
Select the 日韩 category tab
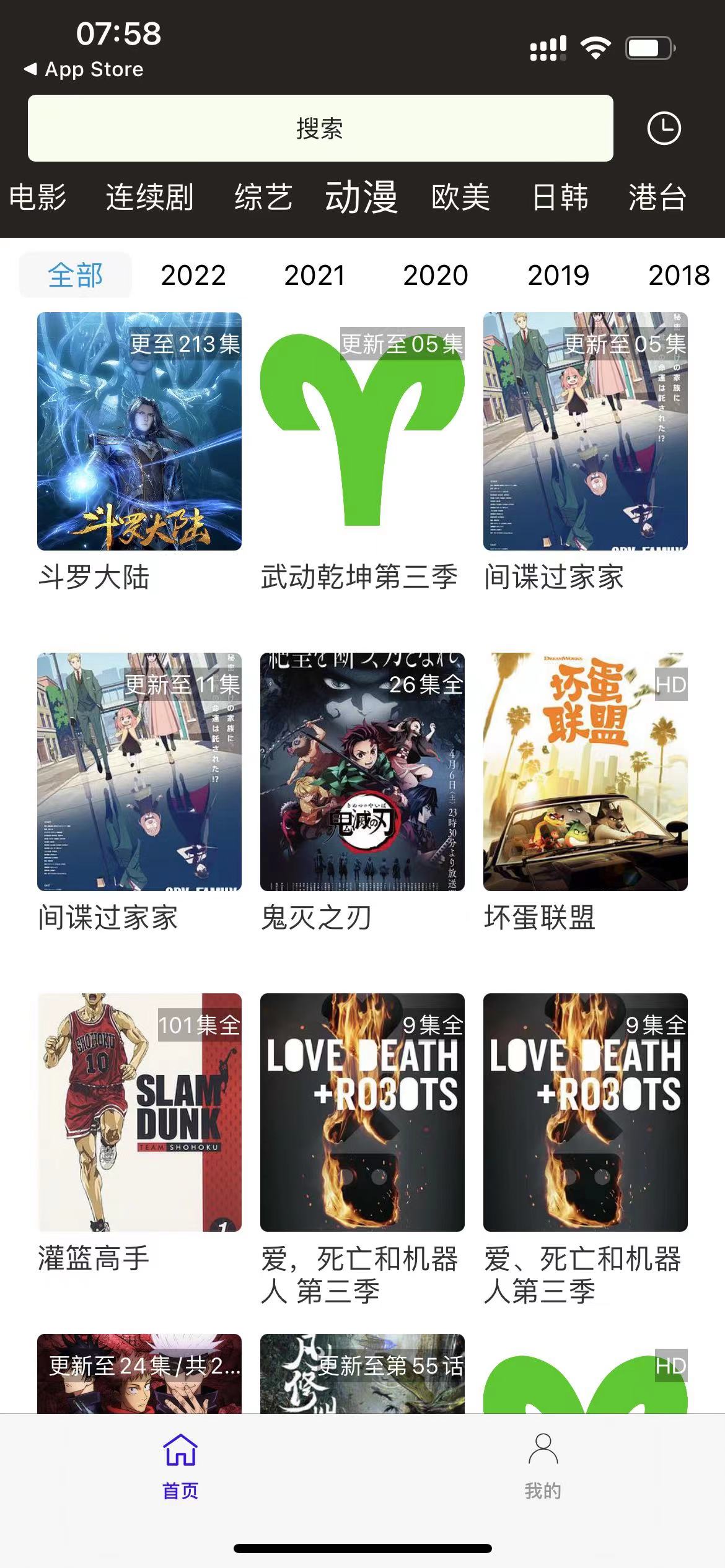[560, 198]
